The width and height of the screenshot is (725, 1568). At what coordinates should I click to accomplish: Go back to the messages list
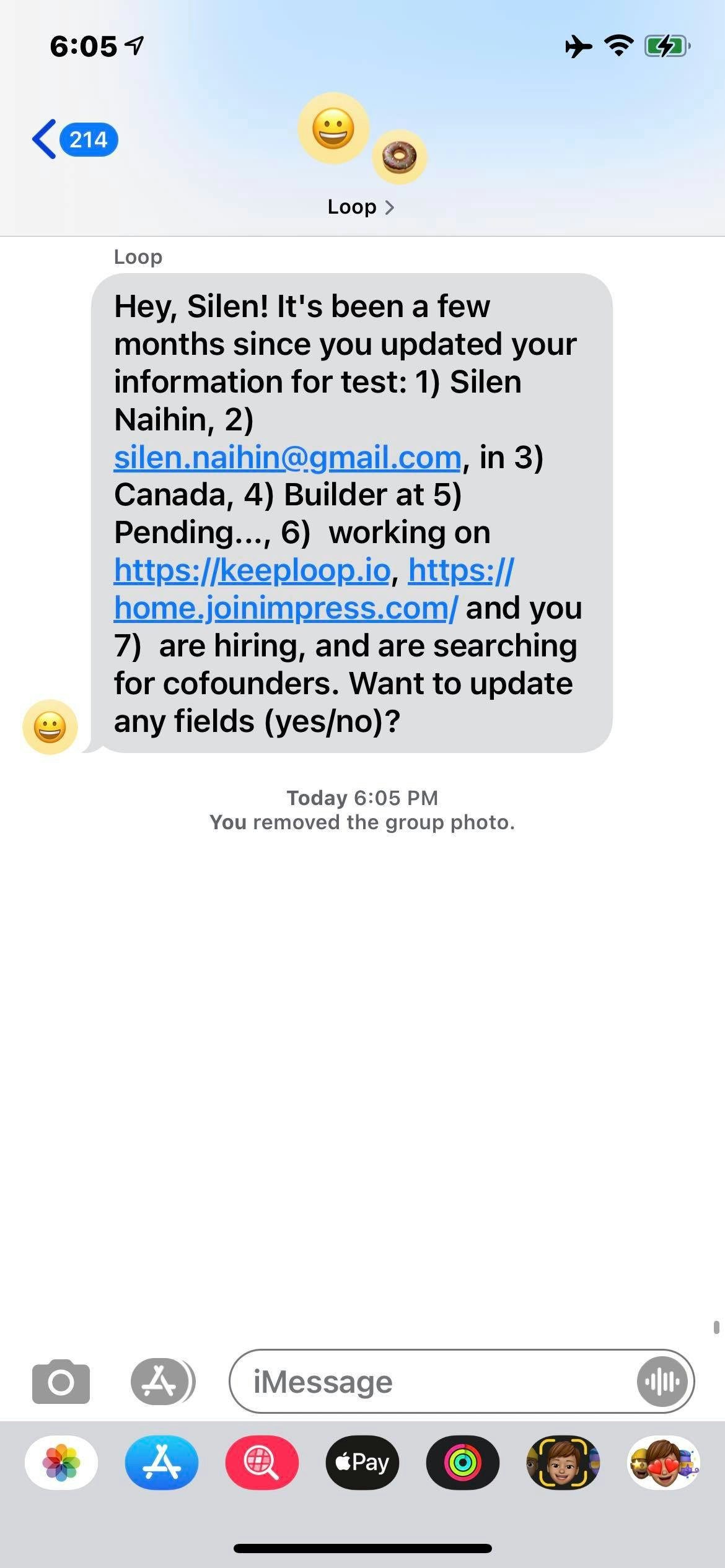(73, 139)
